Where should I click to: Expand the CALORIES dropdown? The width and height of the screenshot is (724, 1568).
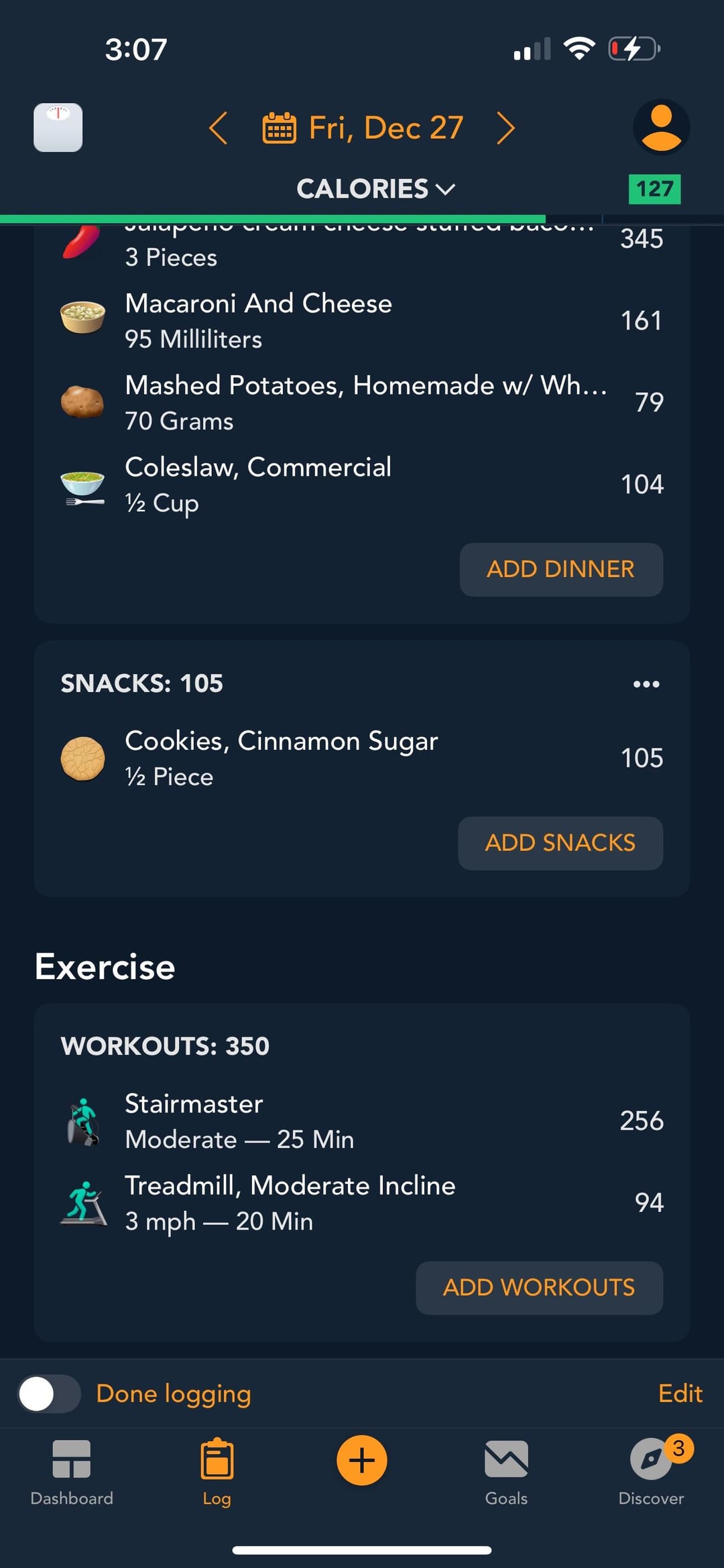pos(376,189)
